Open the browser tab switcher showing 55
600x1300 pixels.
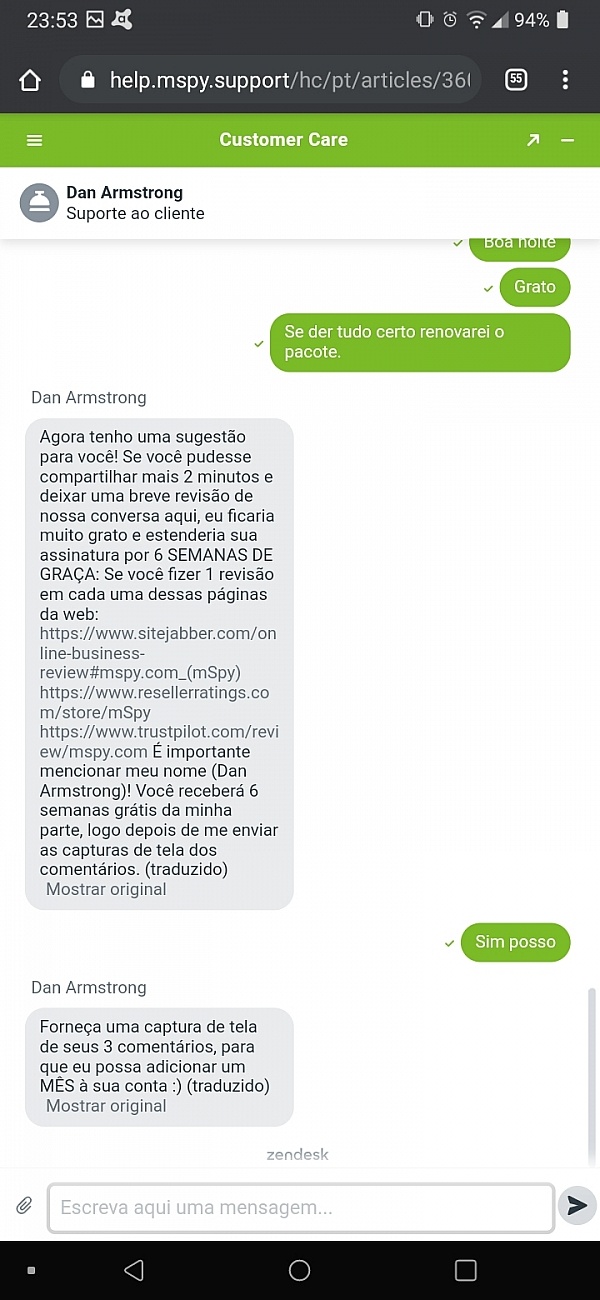click(x=516, y=80)
